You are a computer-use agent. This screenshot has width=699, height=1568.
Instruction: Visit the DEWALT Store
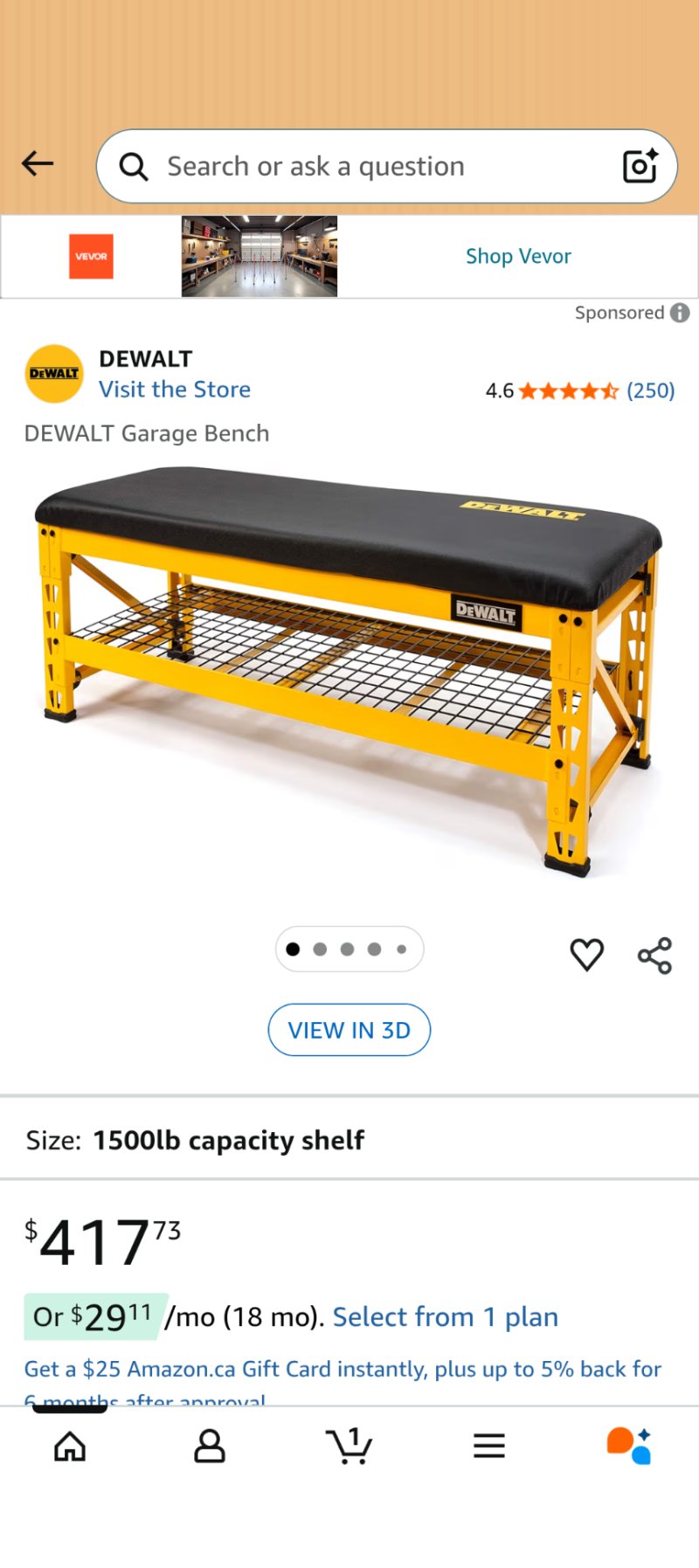coord(175,390)
